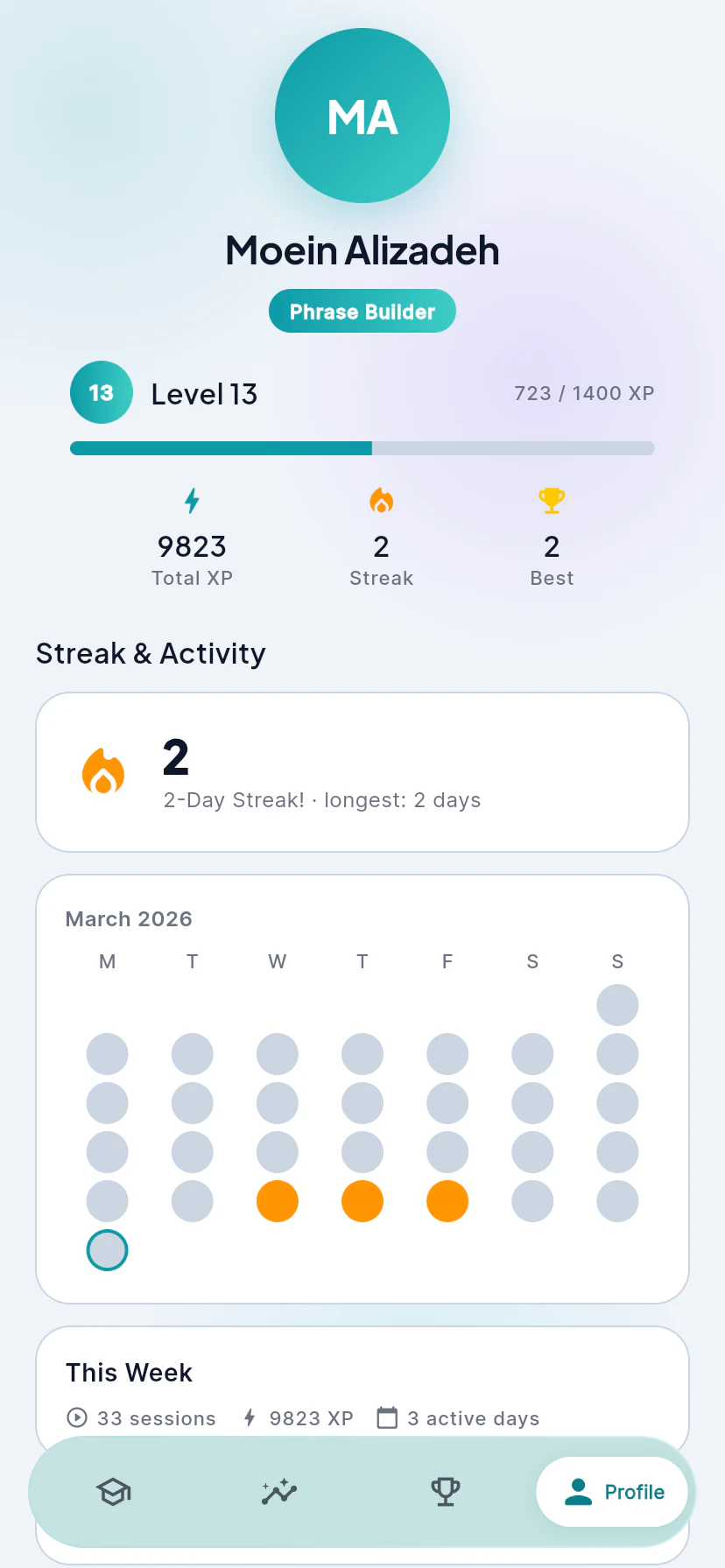Open the trophy achievements tab

coord(446,1491)
